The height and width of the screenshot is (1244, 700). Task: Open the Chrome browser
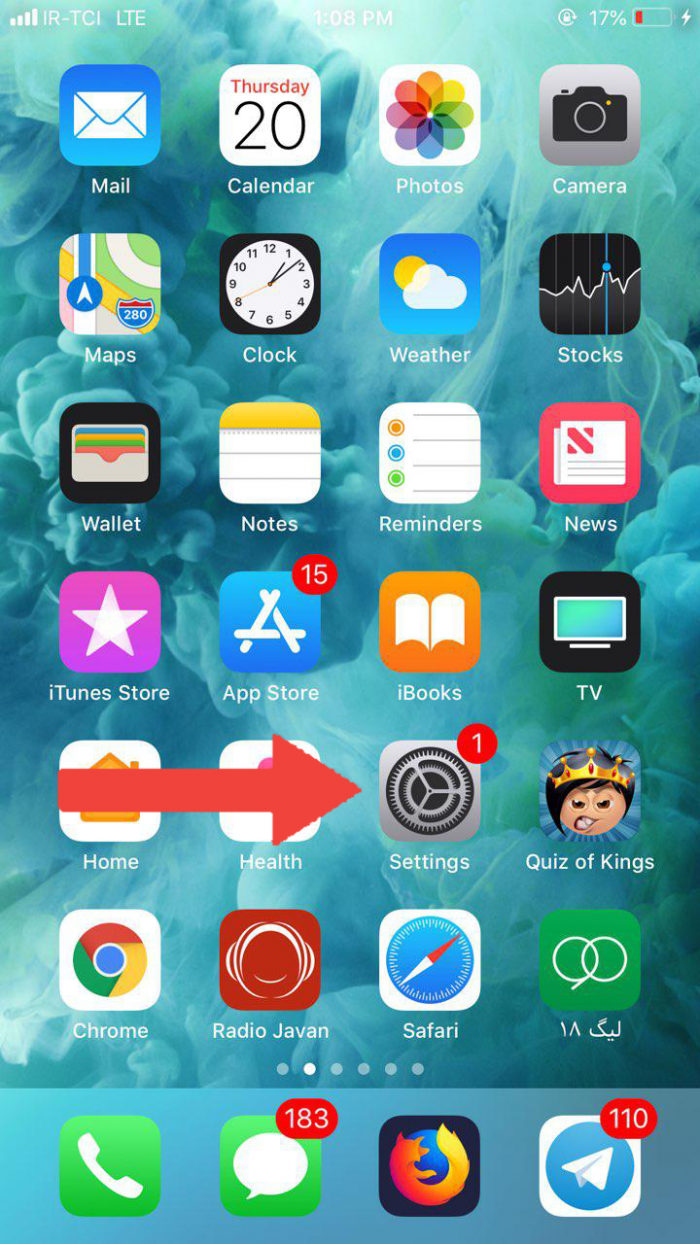(110, 960)
